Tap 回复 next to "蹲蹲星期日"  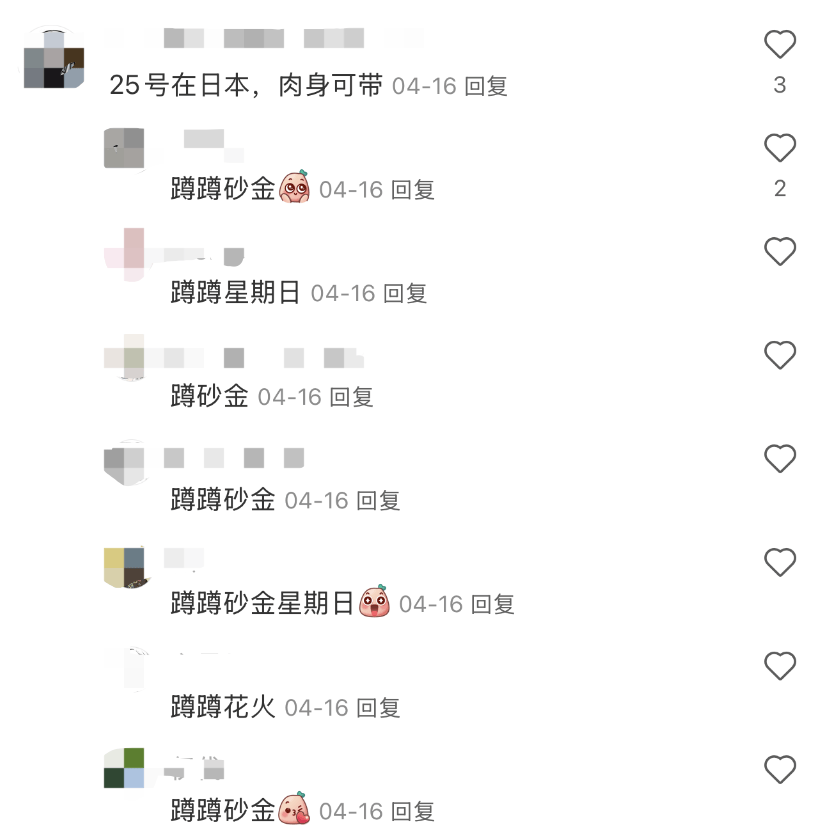point(405,293)
